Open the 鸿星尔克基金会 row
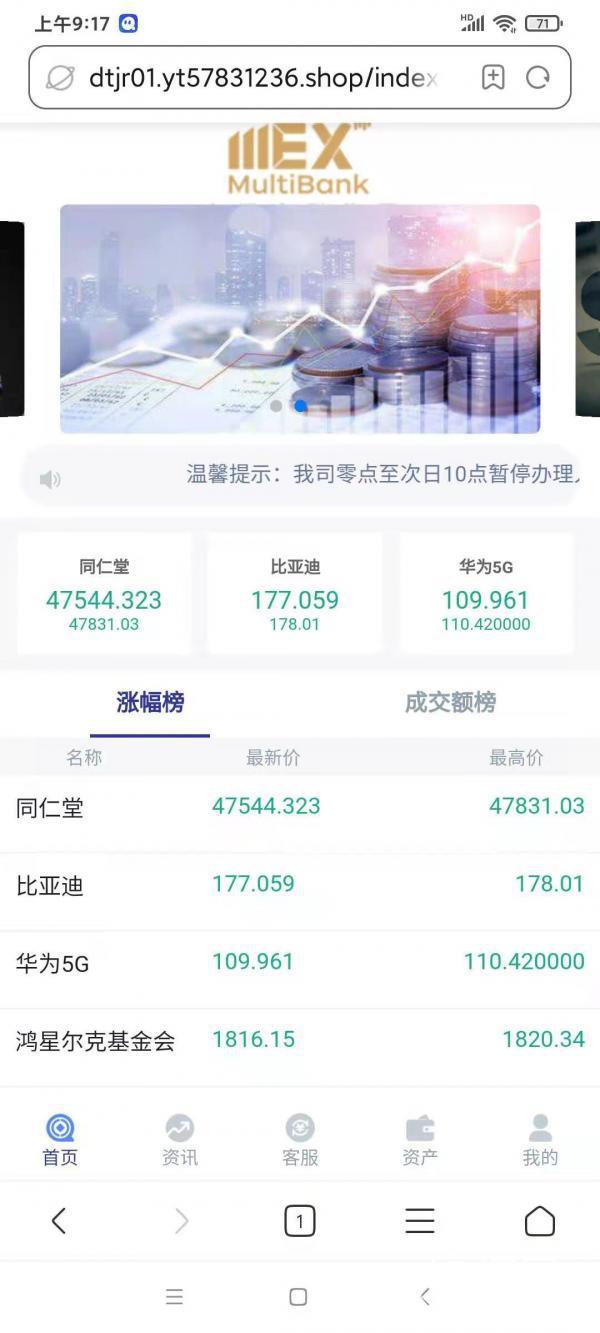The image size is (600, 1333). tap(300, 1040)
